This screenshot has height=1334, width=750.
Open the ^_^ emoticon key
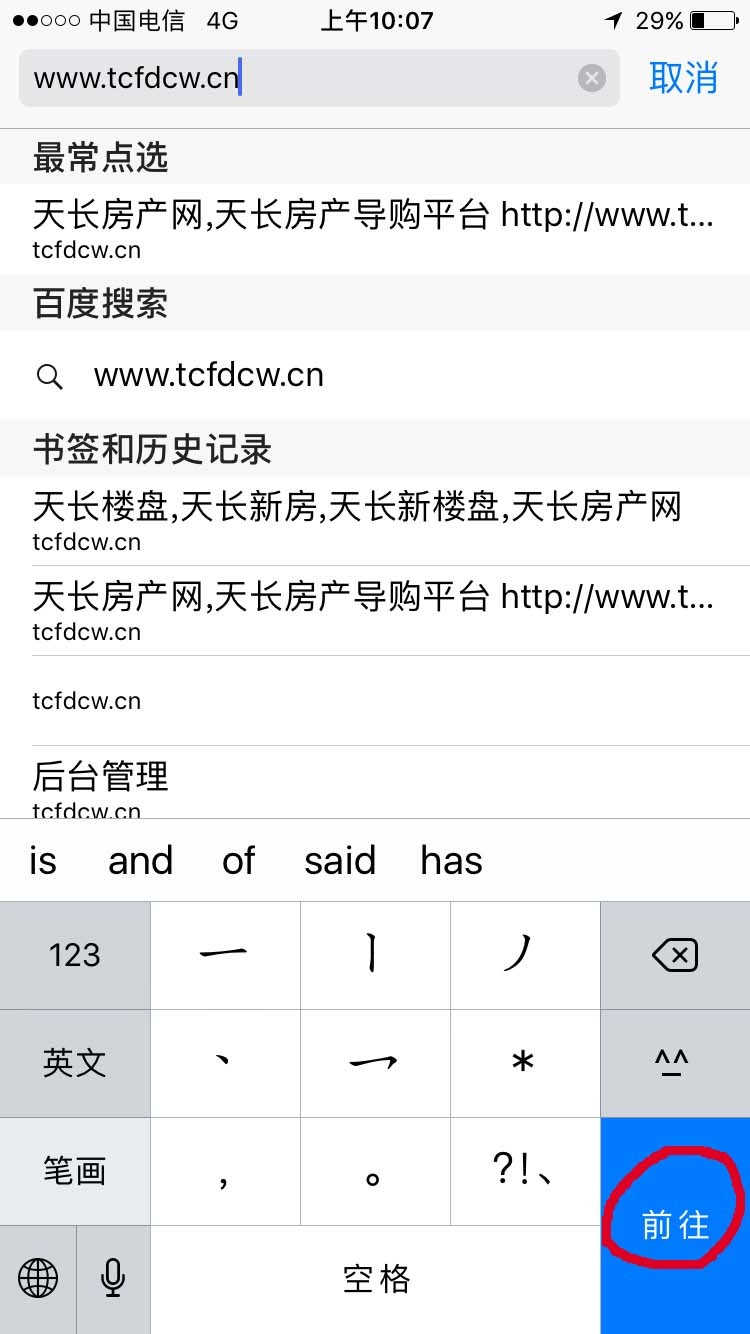pos(675,1063)
